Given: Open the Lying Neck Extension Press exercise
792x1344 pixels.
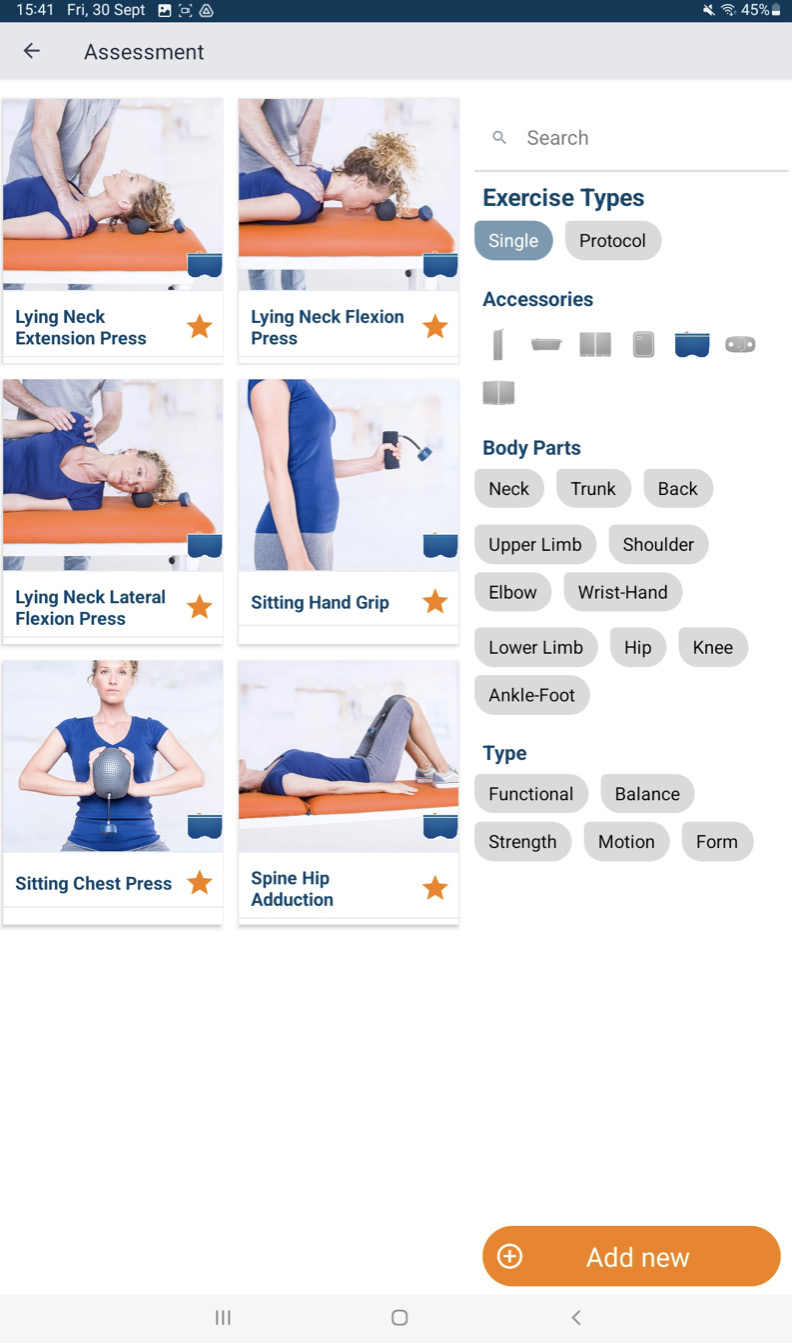Looking at the screenshot, I should (112, 195).
